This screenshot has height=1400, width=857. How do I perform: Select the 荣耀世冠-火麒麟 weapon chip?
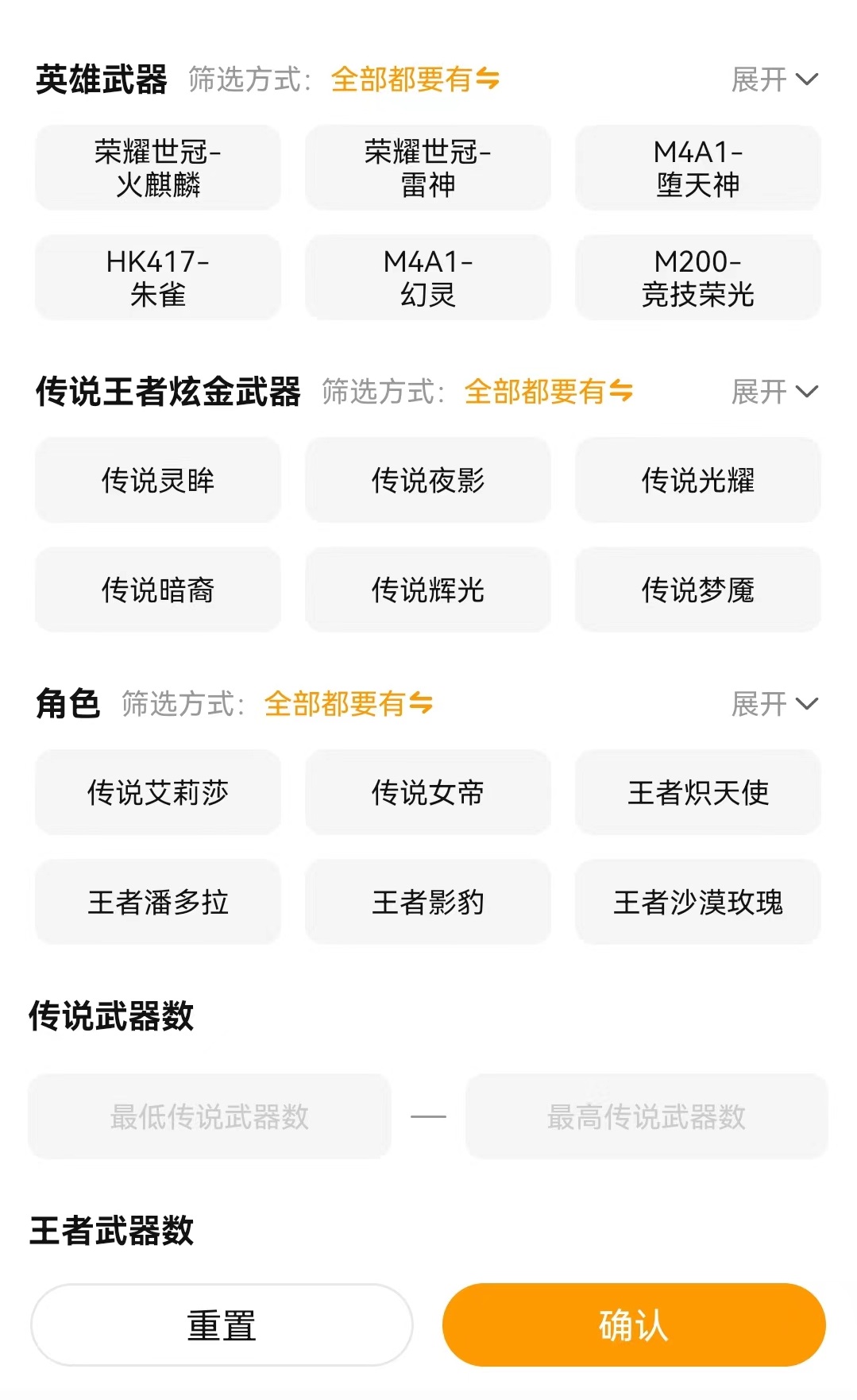[x=158, y=168]
